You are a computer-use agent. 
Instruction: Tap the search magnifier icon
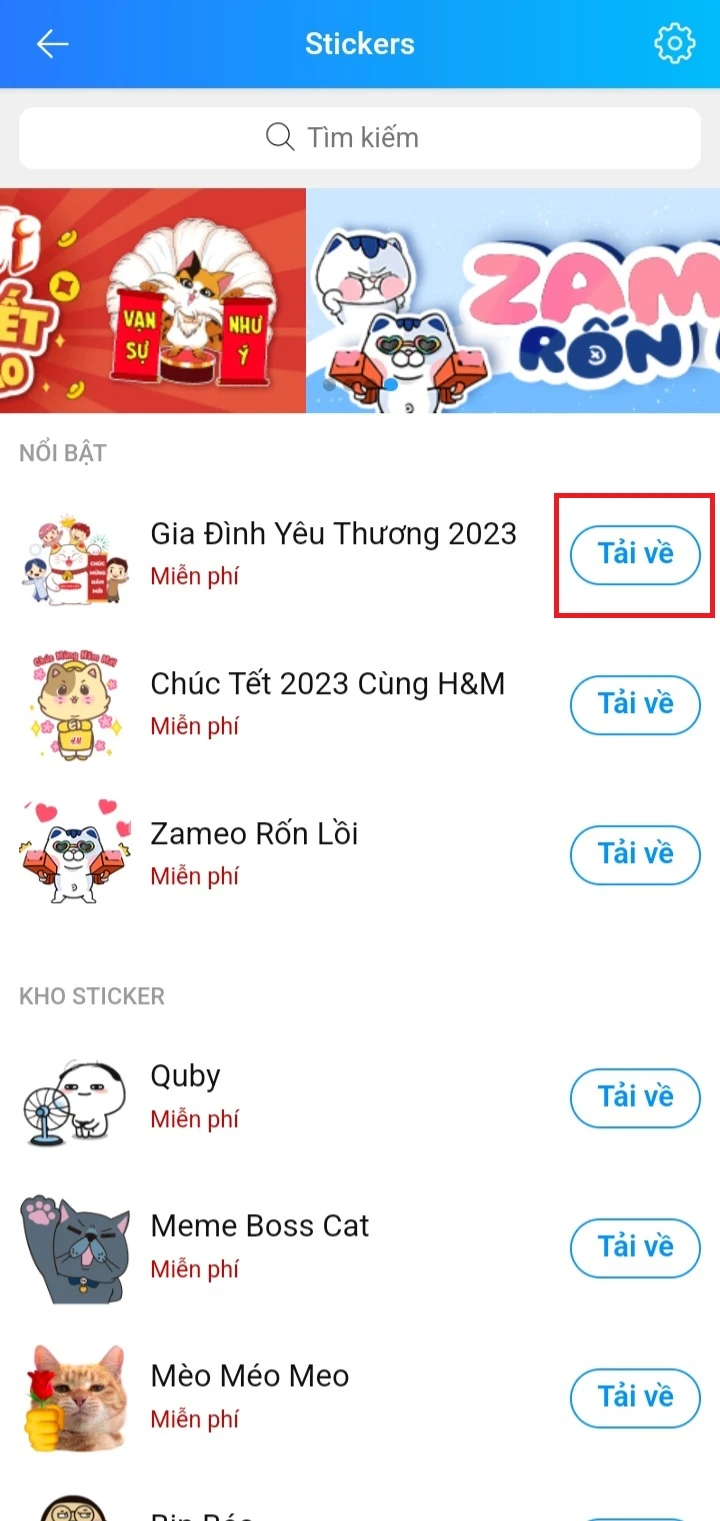click(x=277, y=138)
